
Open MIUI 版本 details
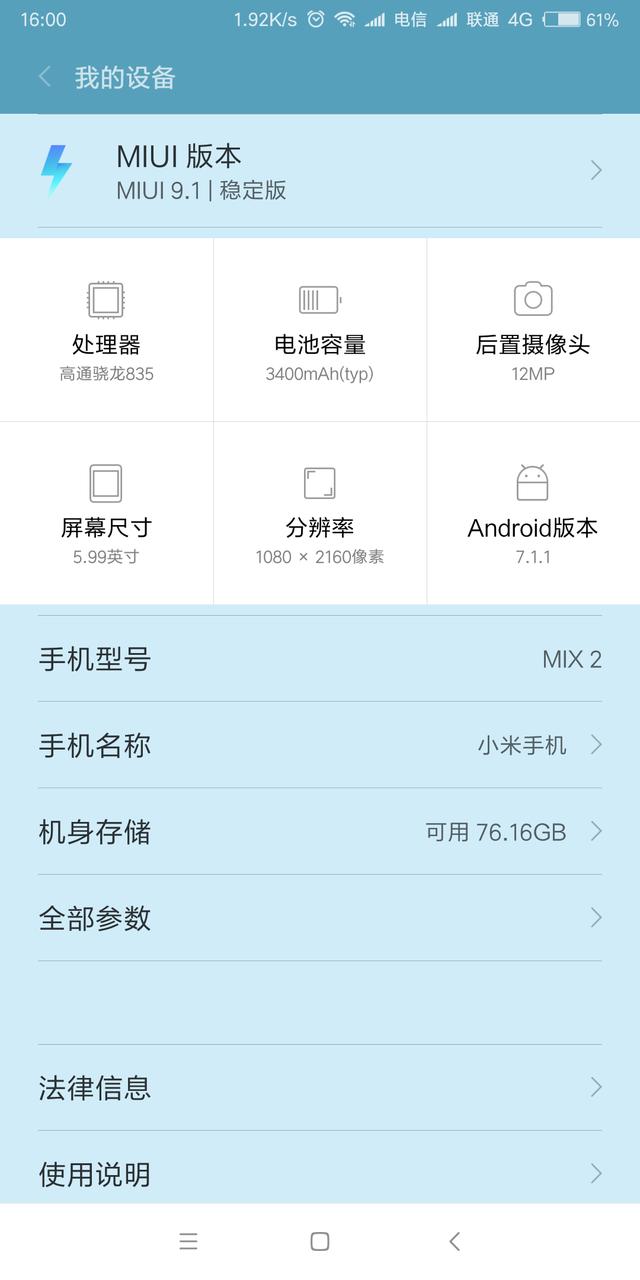(x=320, y=171)
